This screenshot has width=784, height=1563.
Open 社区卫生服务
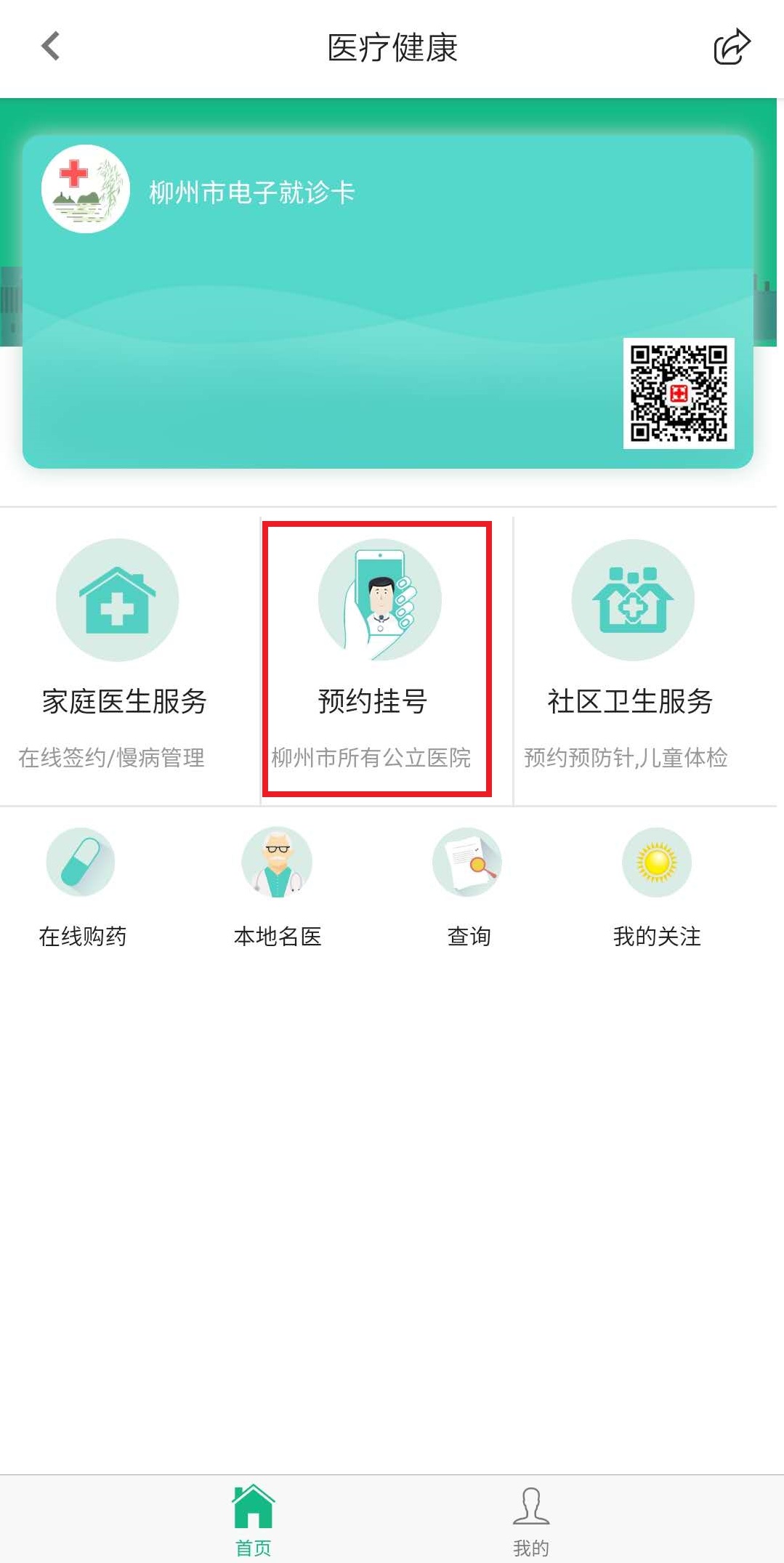(x=631, y=654)
